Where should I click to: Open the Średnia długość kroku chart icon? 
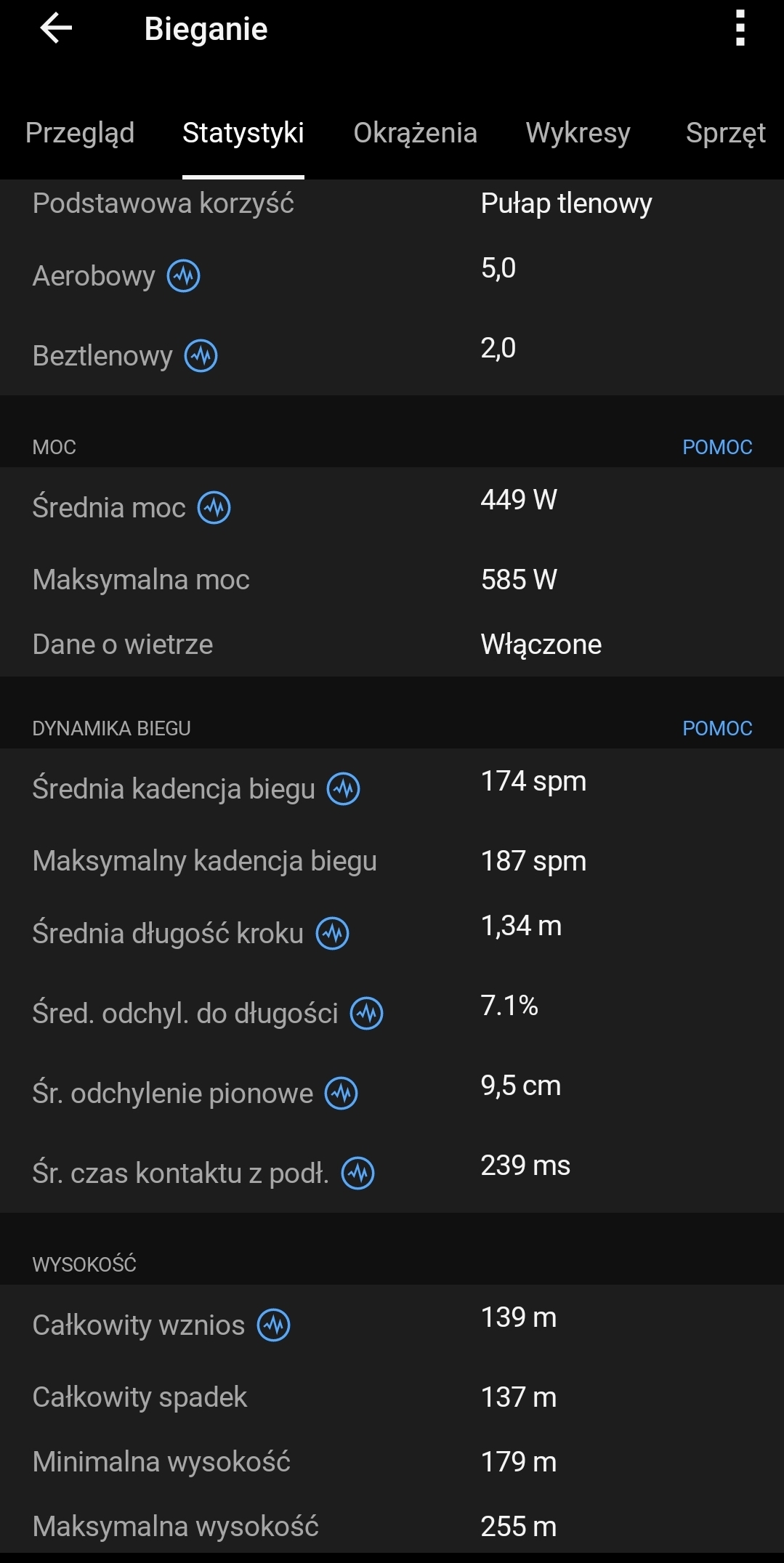click(333, 934)
